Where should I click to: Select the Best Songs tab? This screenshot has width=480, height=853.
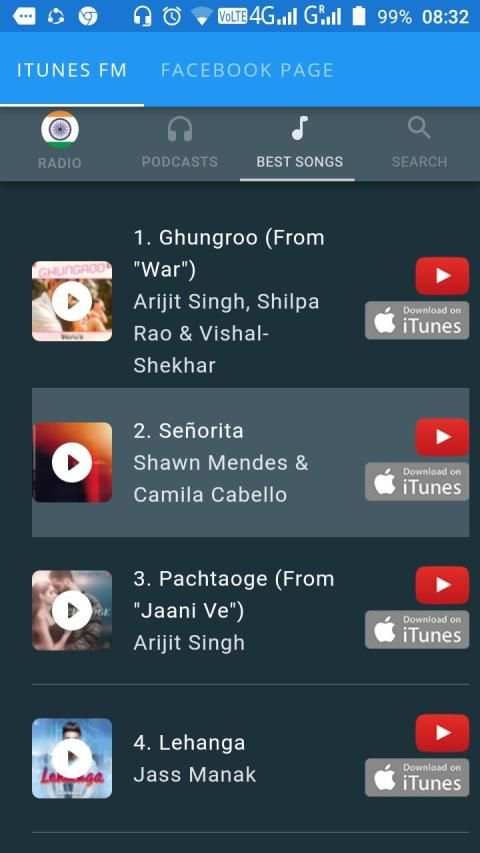tap(299, 143)
